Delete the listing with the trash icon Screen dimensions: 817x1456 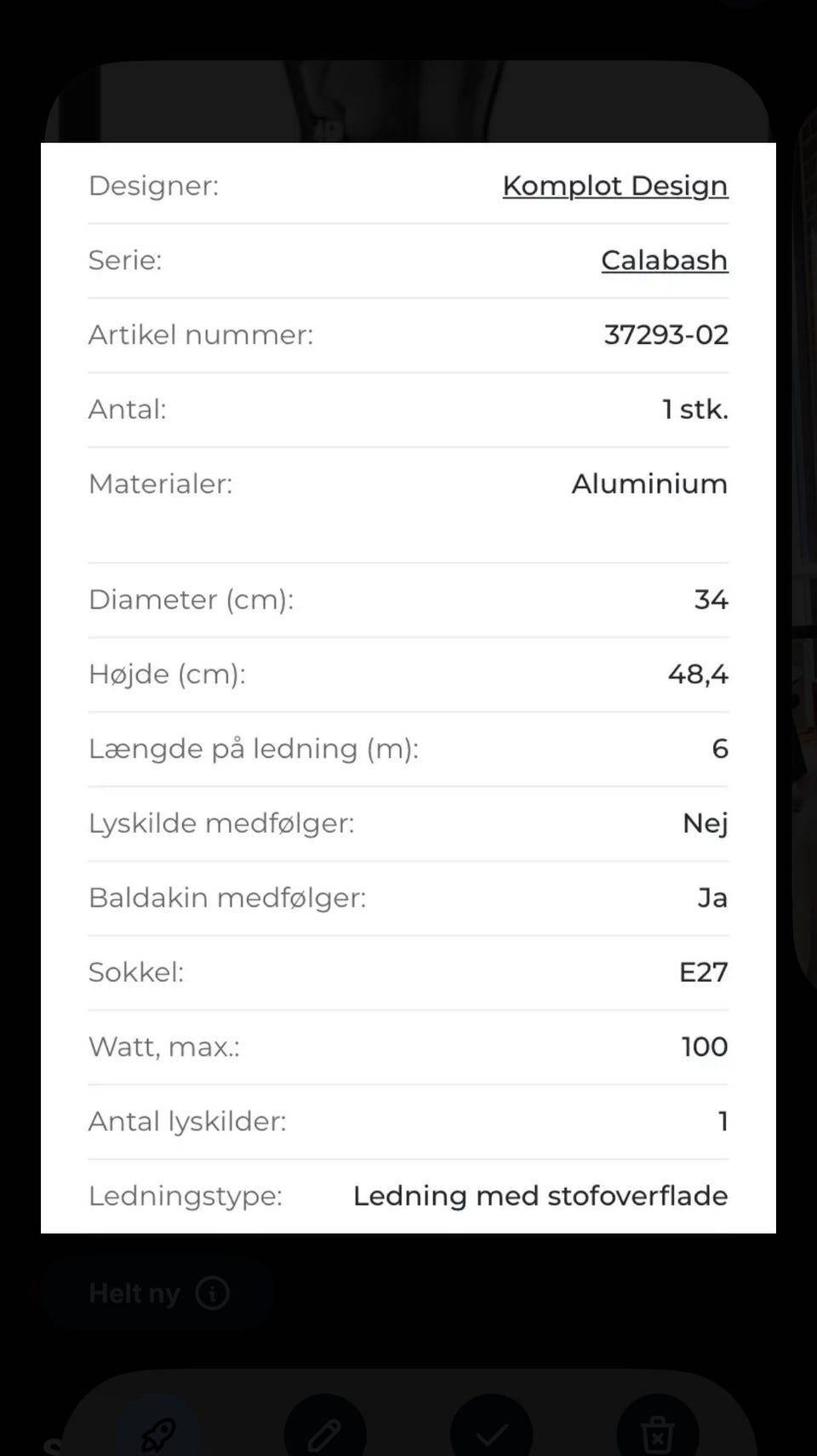pyautogui.click(x=657, y=1434)
